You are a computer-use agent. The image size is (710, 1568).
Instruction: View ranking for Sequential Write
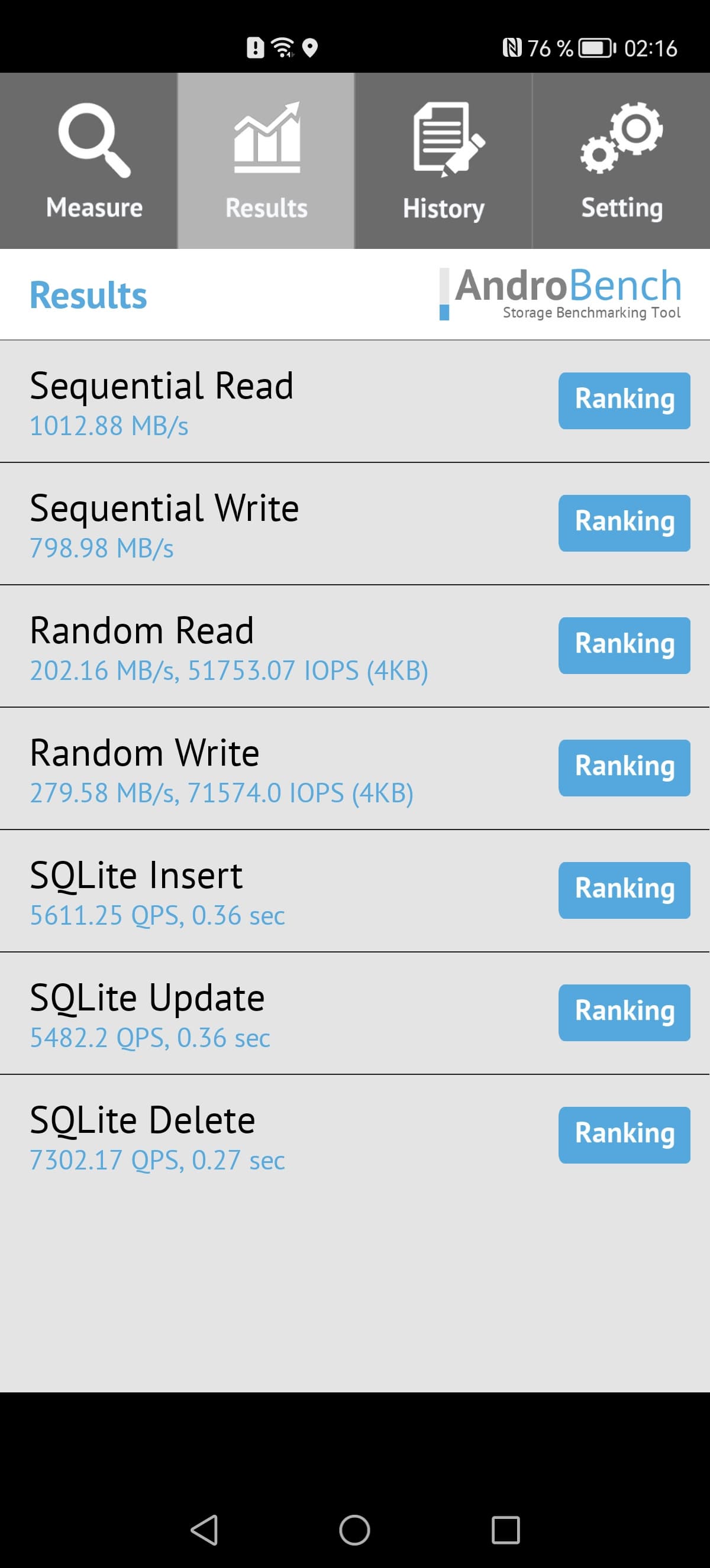(x=624, y=523)
